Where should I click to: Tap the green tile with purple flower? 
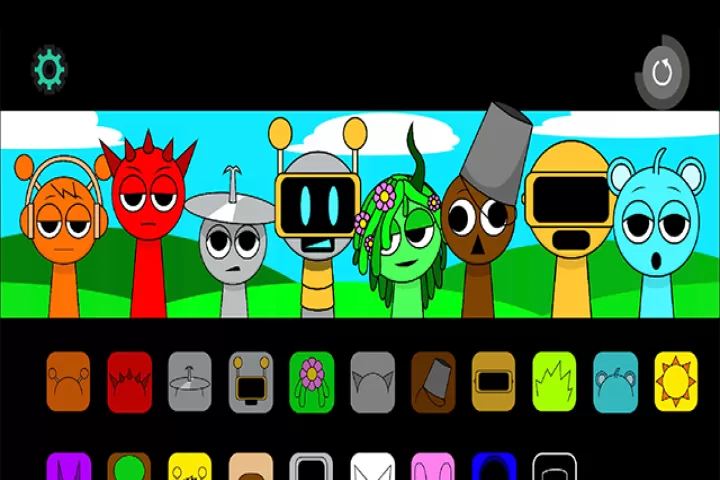312,382
